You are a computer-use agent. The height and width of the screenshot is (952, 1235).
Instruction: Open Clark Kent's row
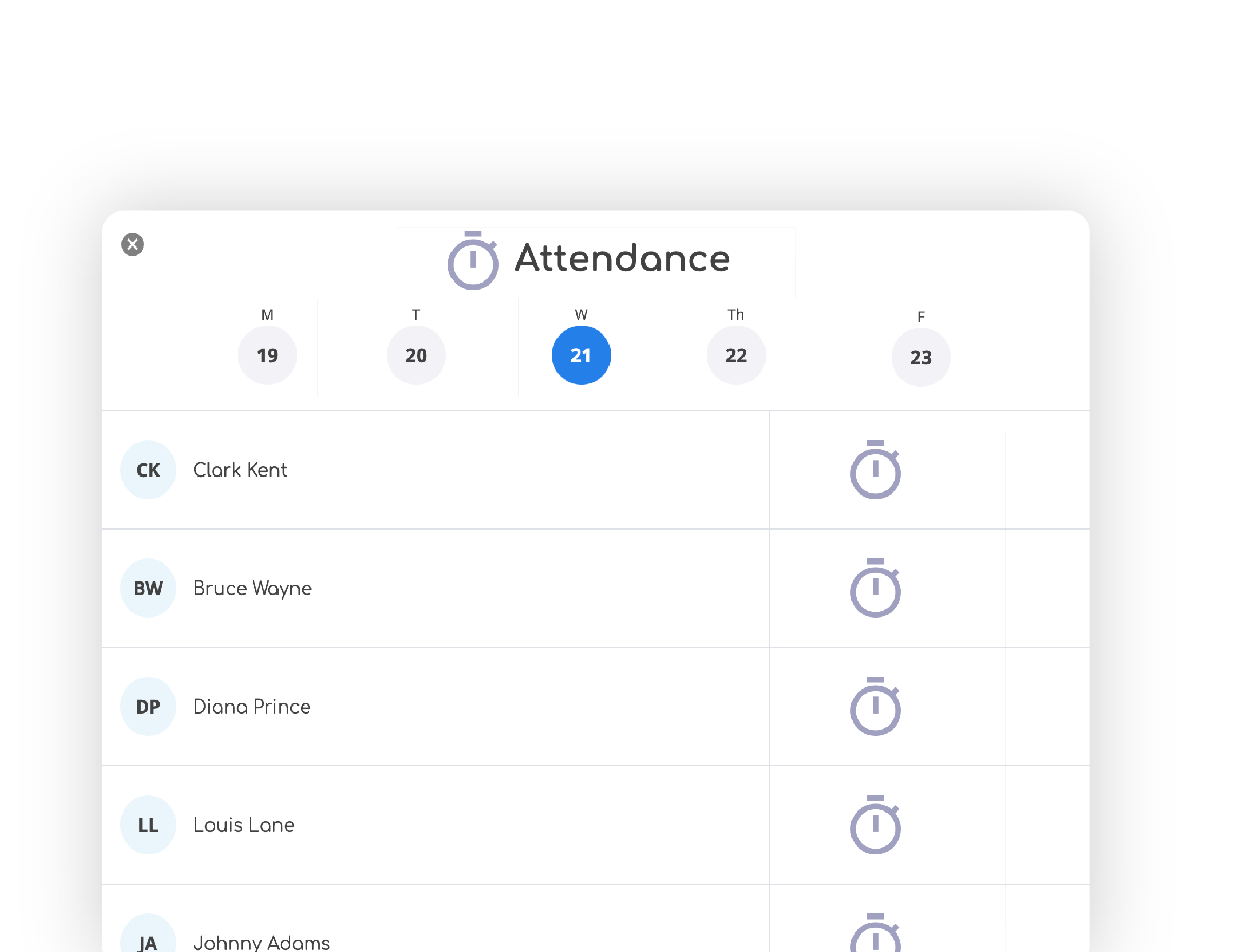[240, 470]
